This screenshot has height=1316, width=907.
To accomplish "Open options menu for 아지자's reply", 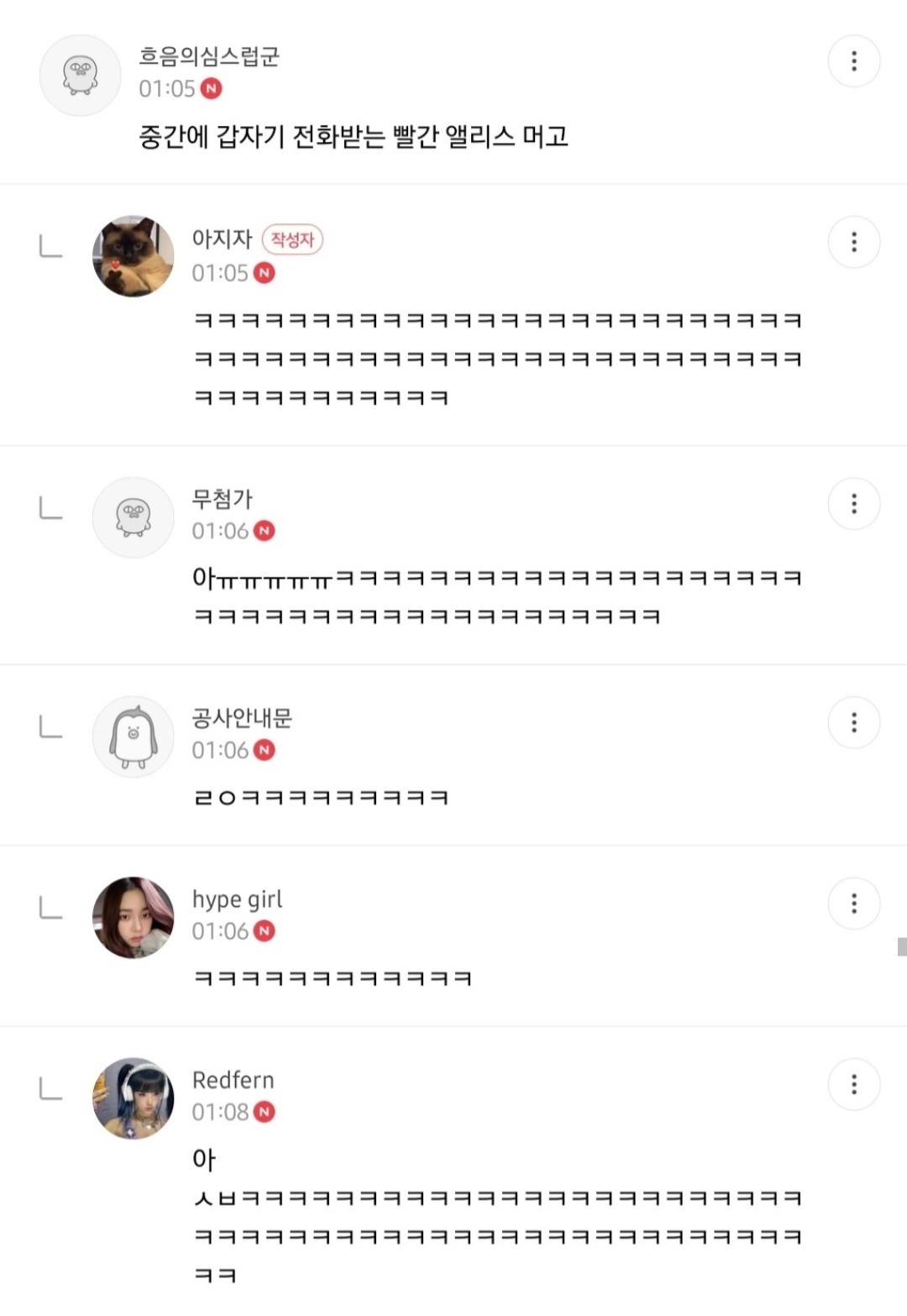I will 853,243.
